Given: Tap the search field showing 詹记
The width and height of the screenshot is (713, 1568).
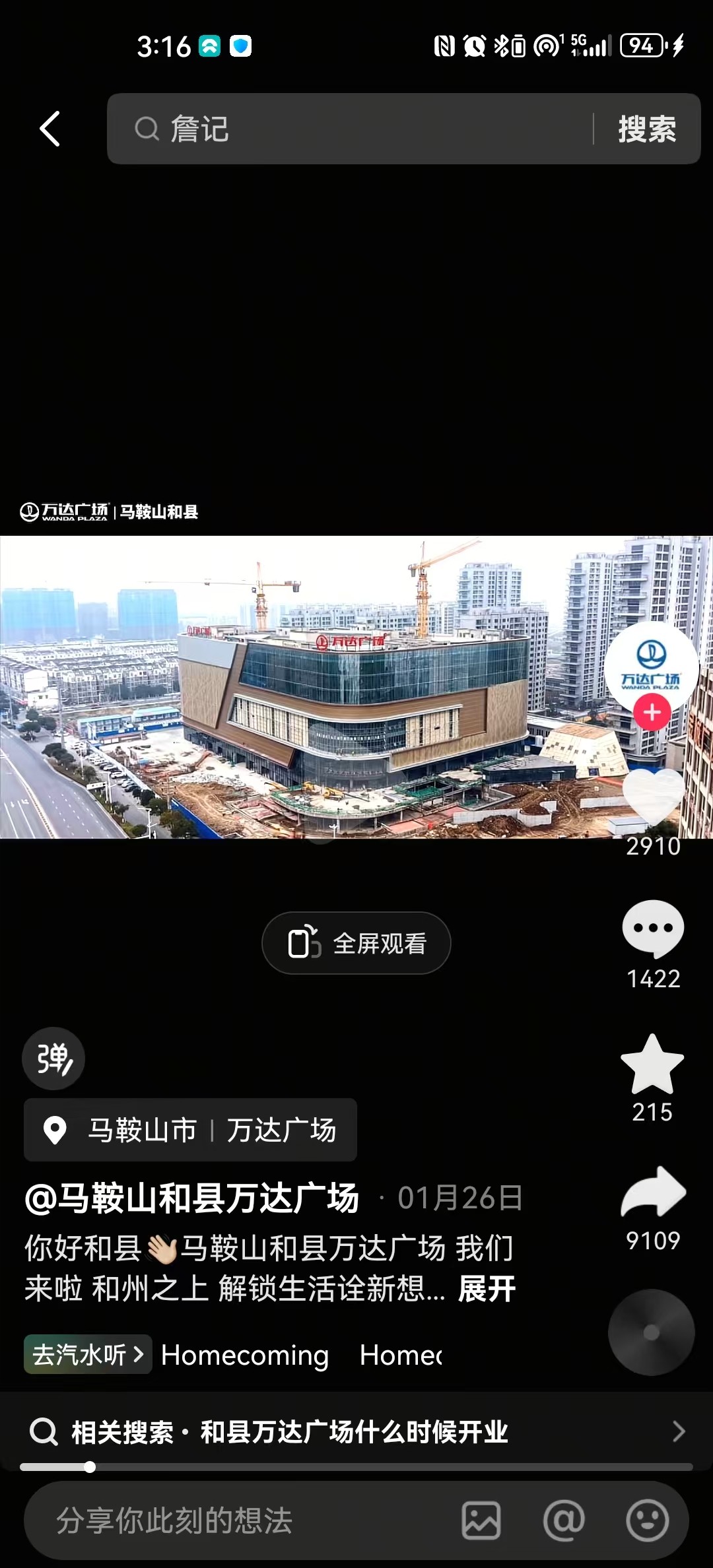Looking at the screenshot, I should coord(350,129).
